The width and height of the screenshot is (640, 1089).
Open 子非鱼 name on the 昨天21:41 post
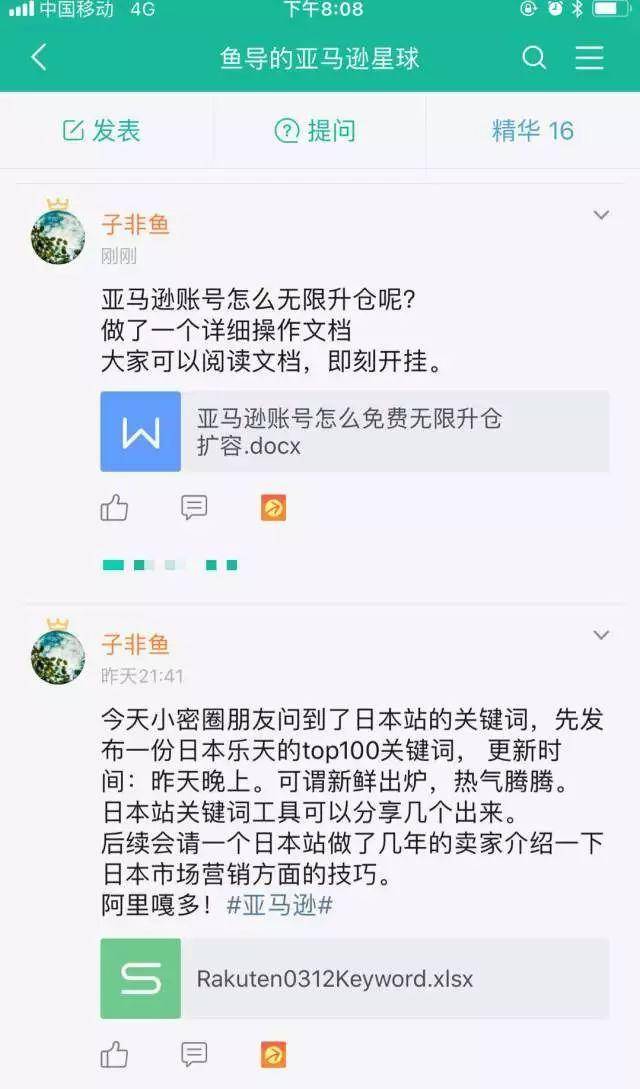[135, 644]
